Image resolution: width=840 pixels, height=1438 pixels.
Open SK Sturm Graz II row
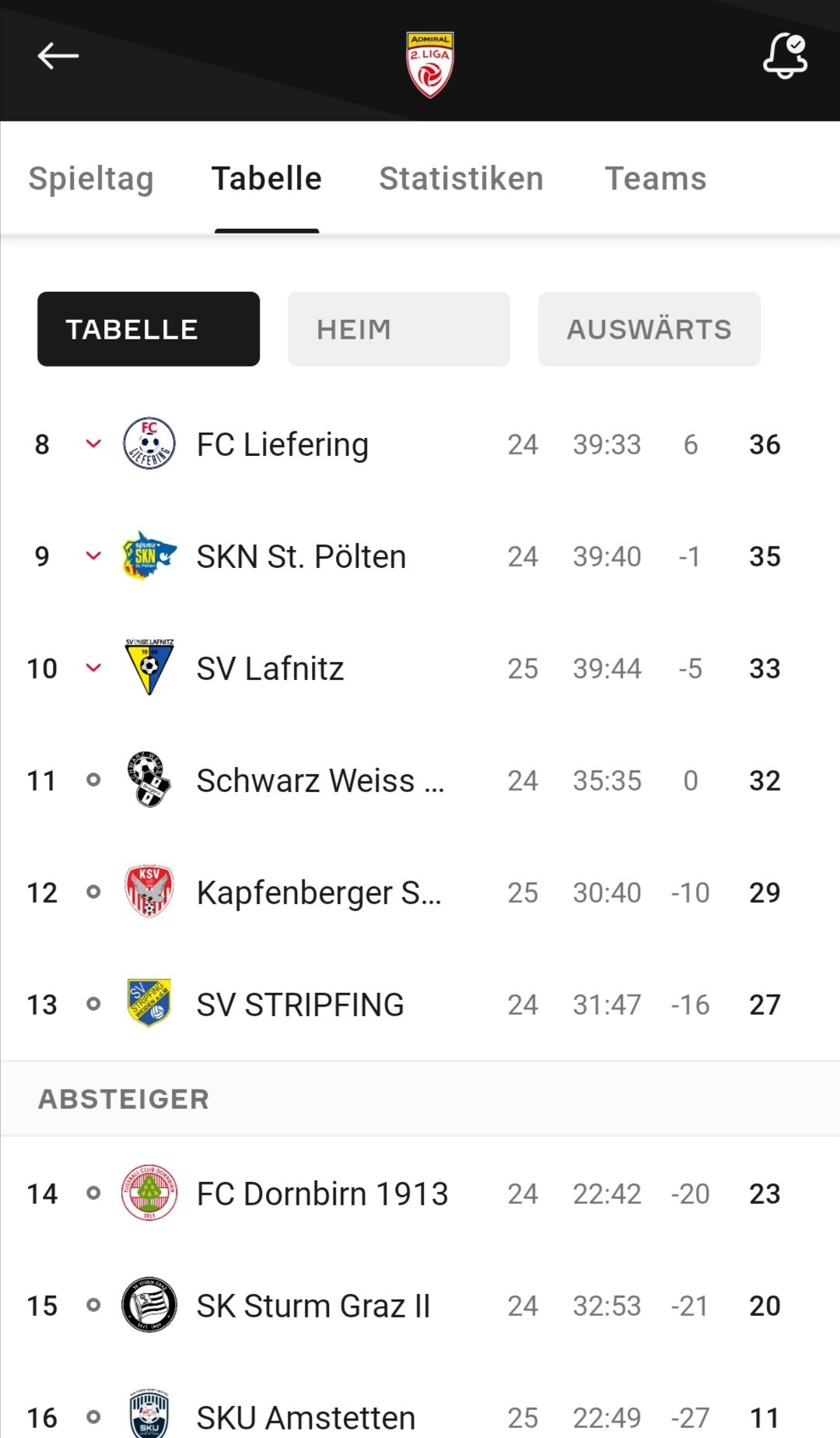tap(420, 1306)
